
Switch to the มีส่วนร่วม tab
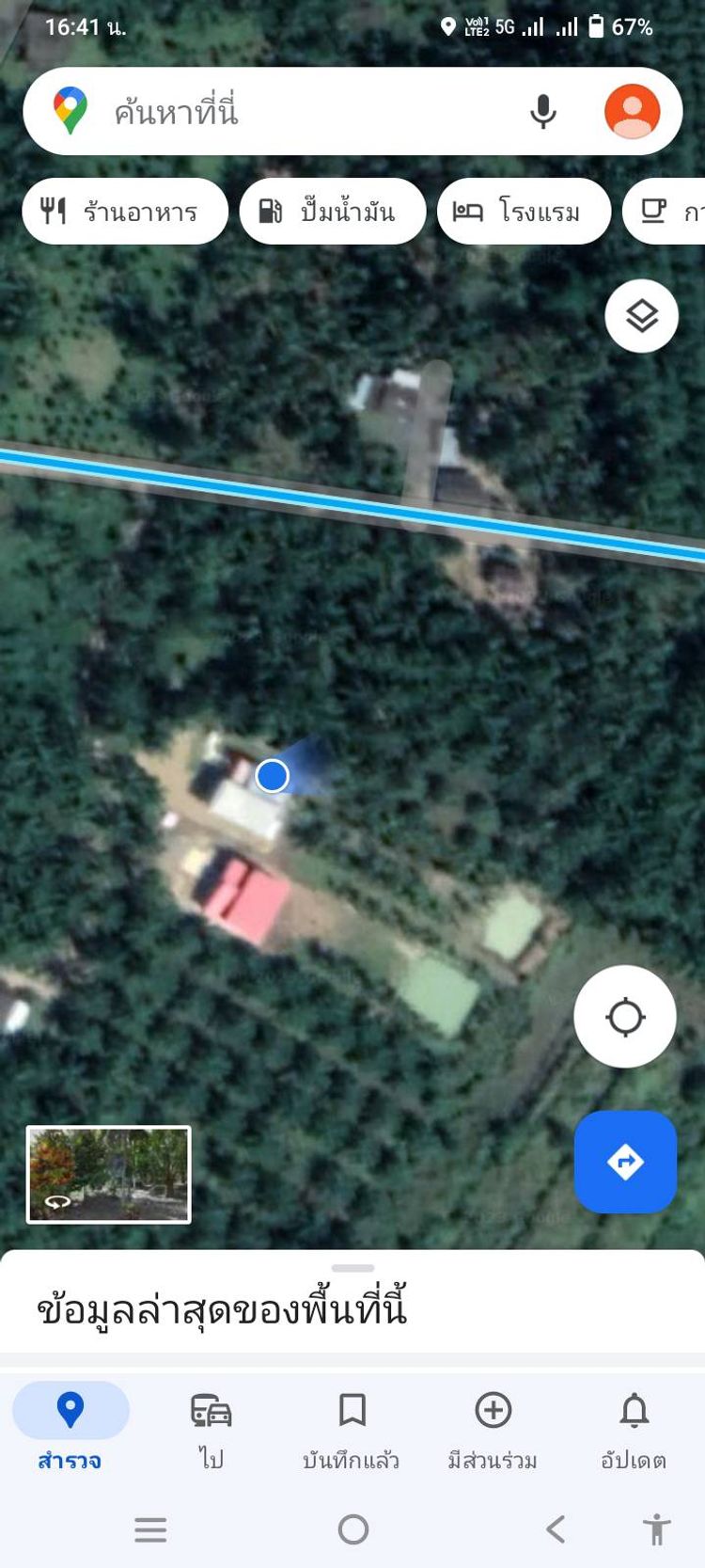point(493,1426)
